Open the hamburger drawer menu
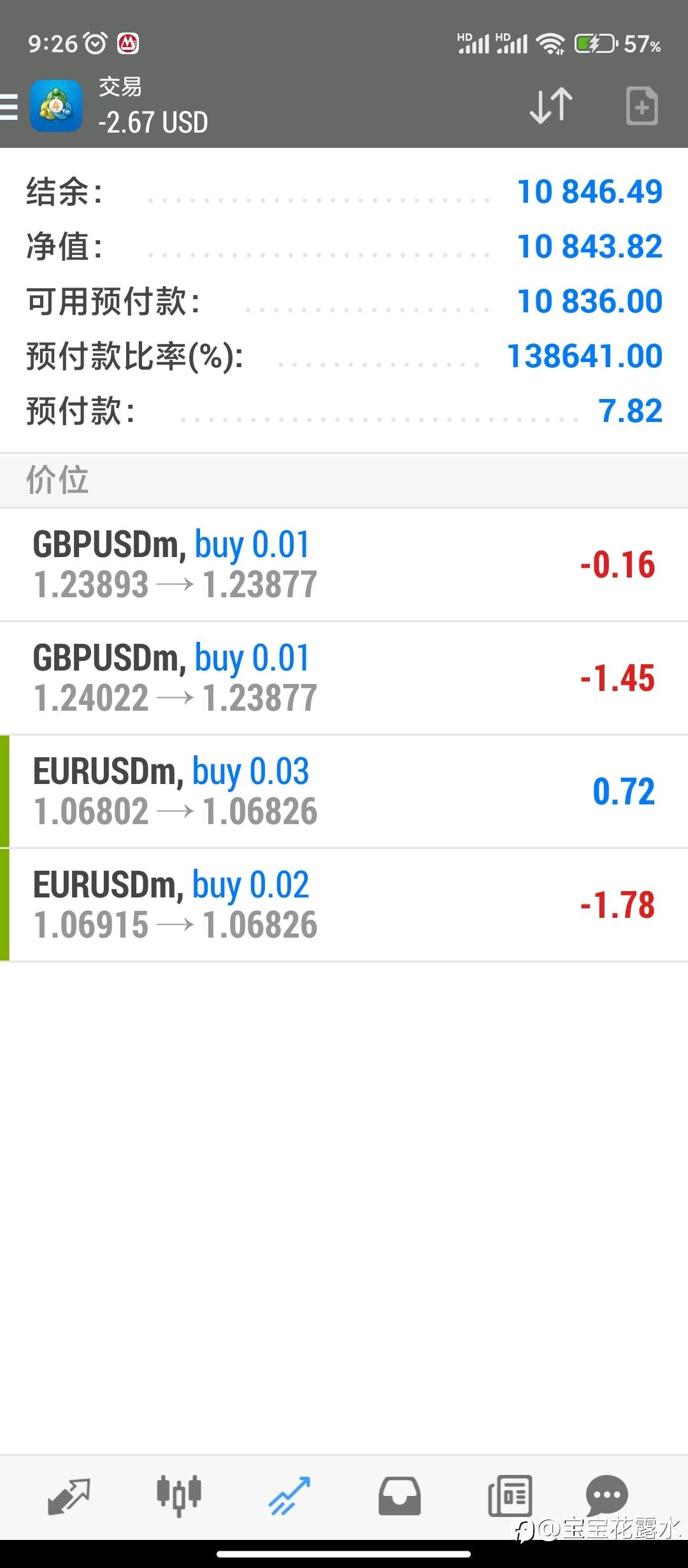 tap(9, 106)
